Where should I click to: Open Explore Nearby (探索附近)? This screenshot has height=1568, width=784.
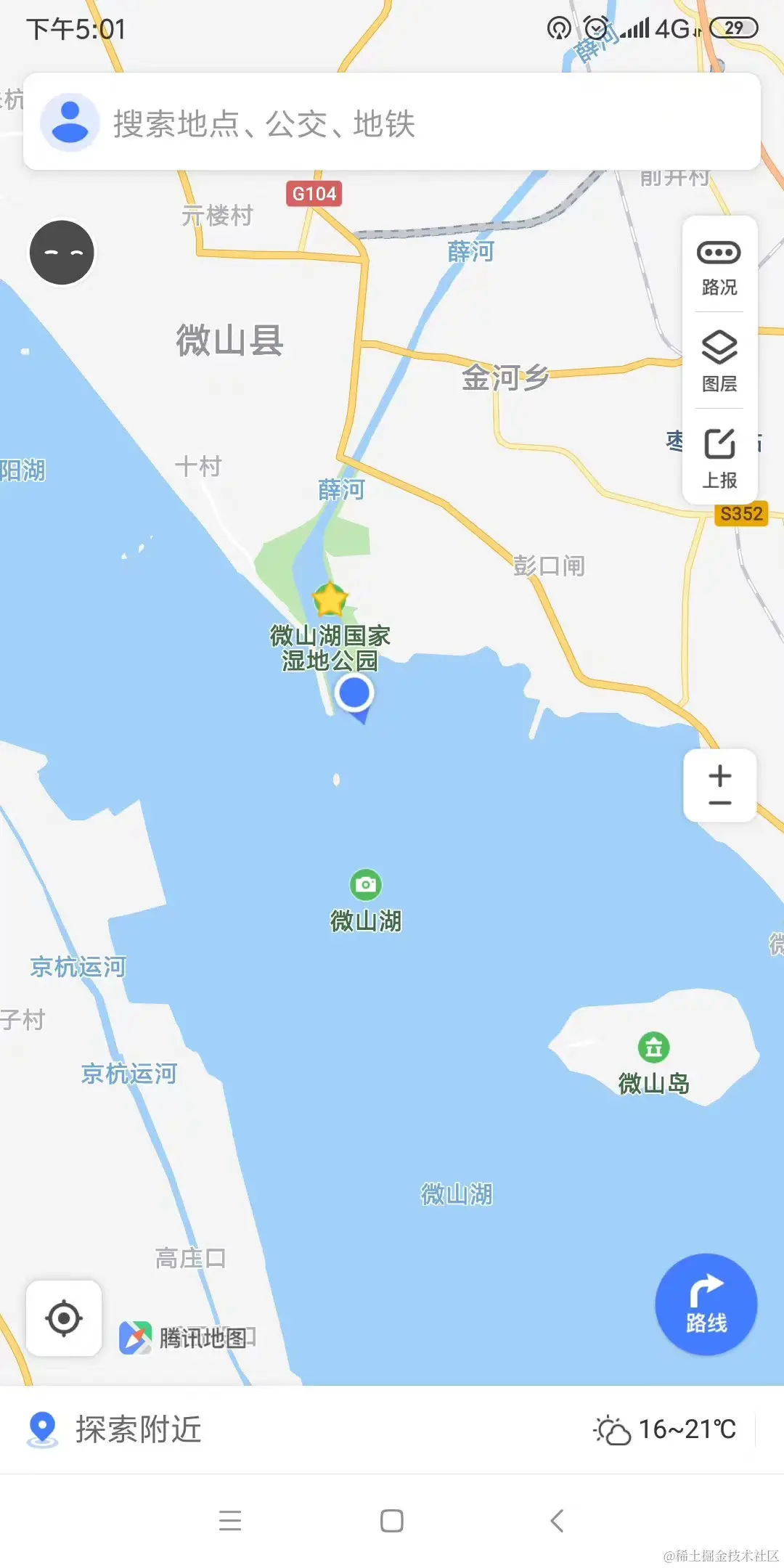point(116,1429)
